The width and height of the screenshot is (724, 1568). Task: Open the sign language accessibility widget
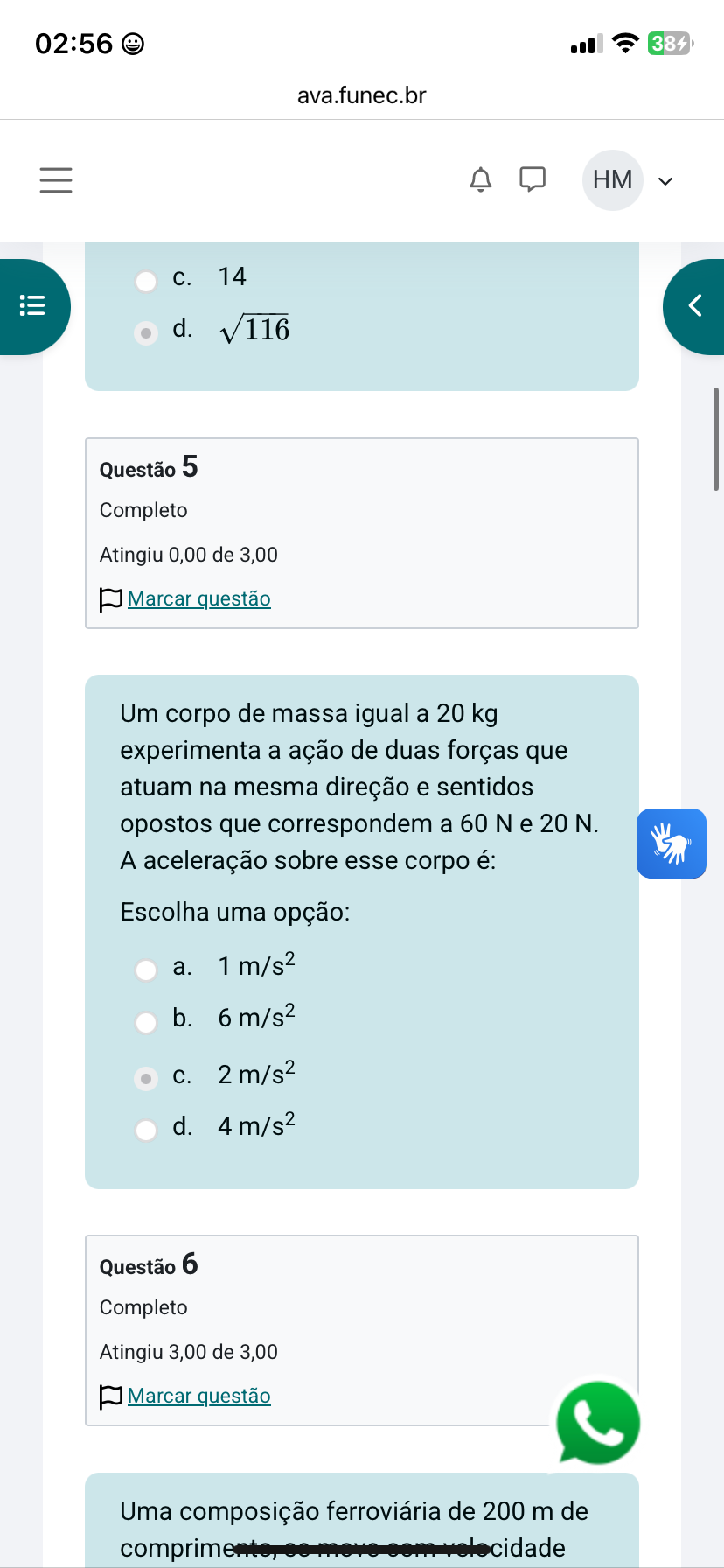[671, 843]
